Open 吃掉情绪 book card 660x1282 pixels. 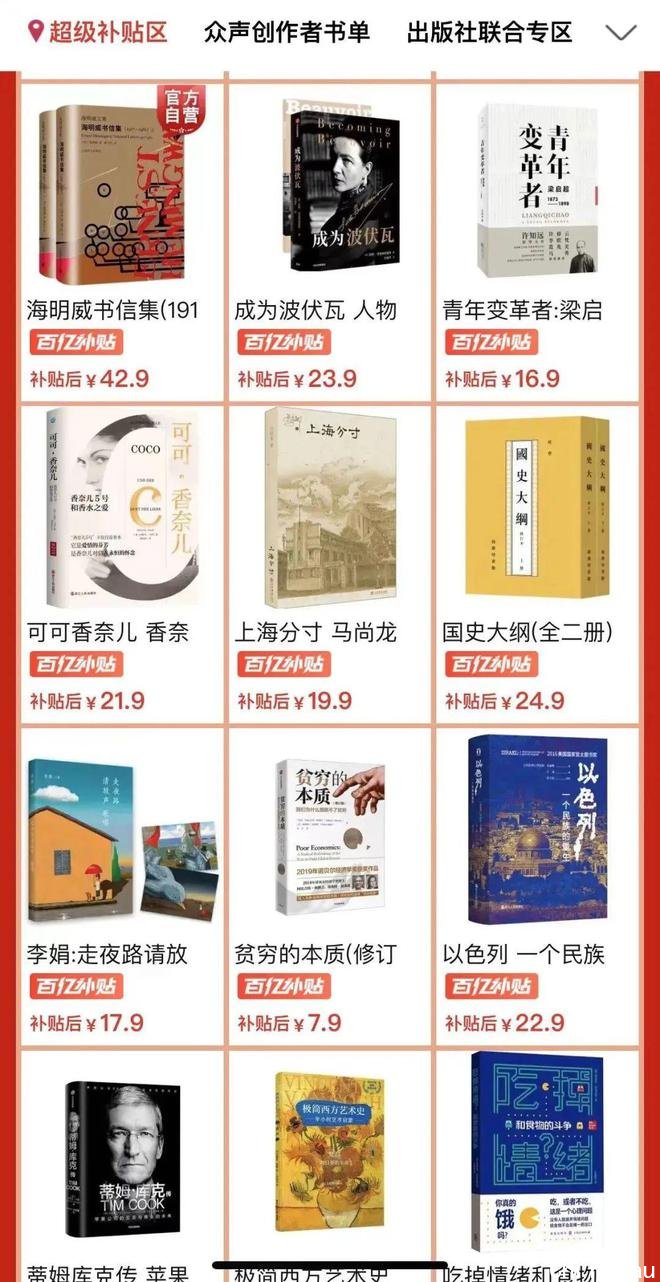pos(537,1160)
